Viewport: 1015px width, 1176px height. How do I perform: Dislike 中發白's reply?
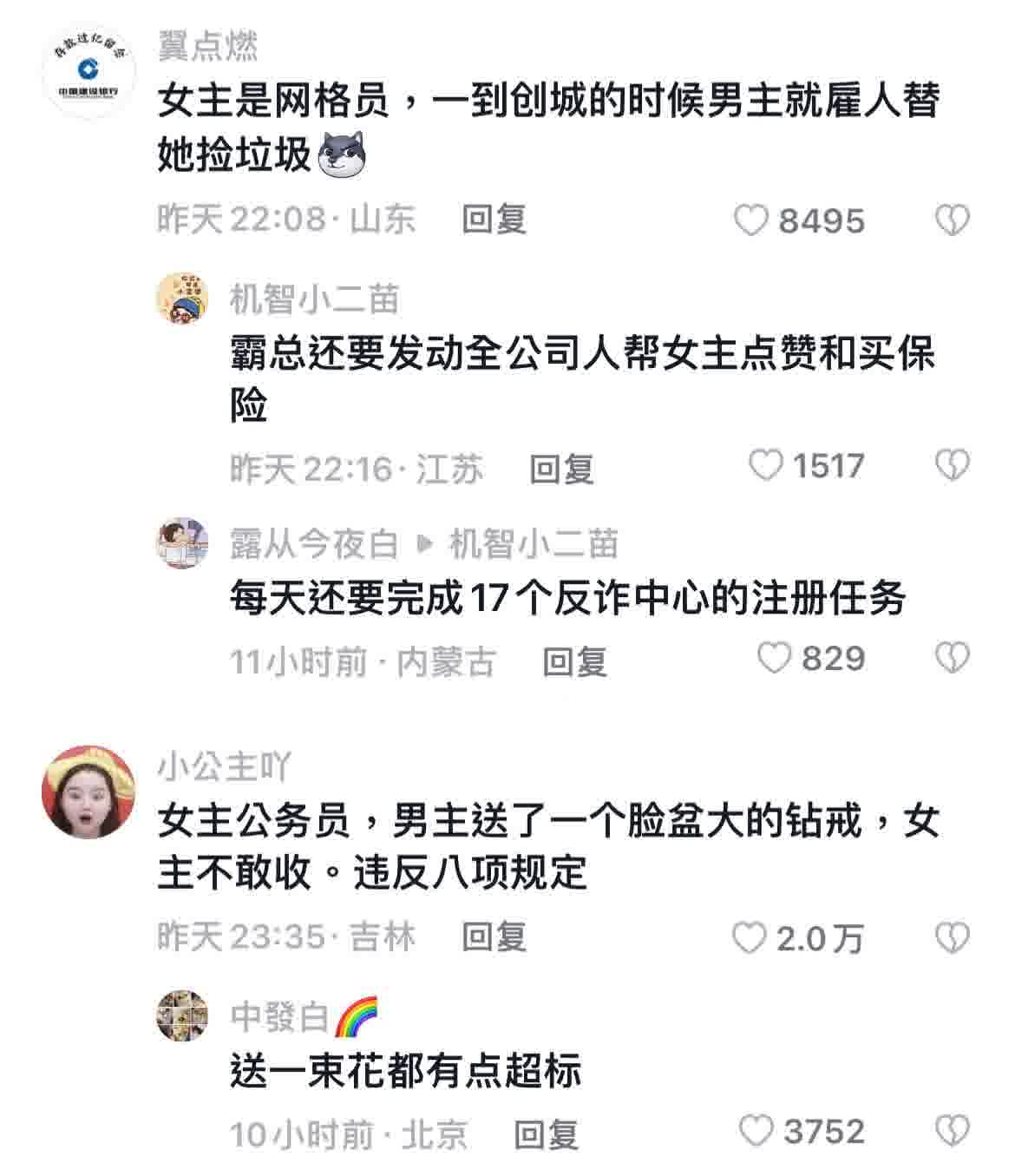click(x=952, y=1131)
